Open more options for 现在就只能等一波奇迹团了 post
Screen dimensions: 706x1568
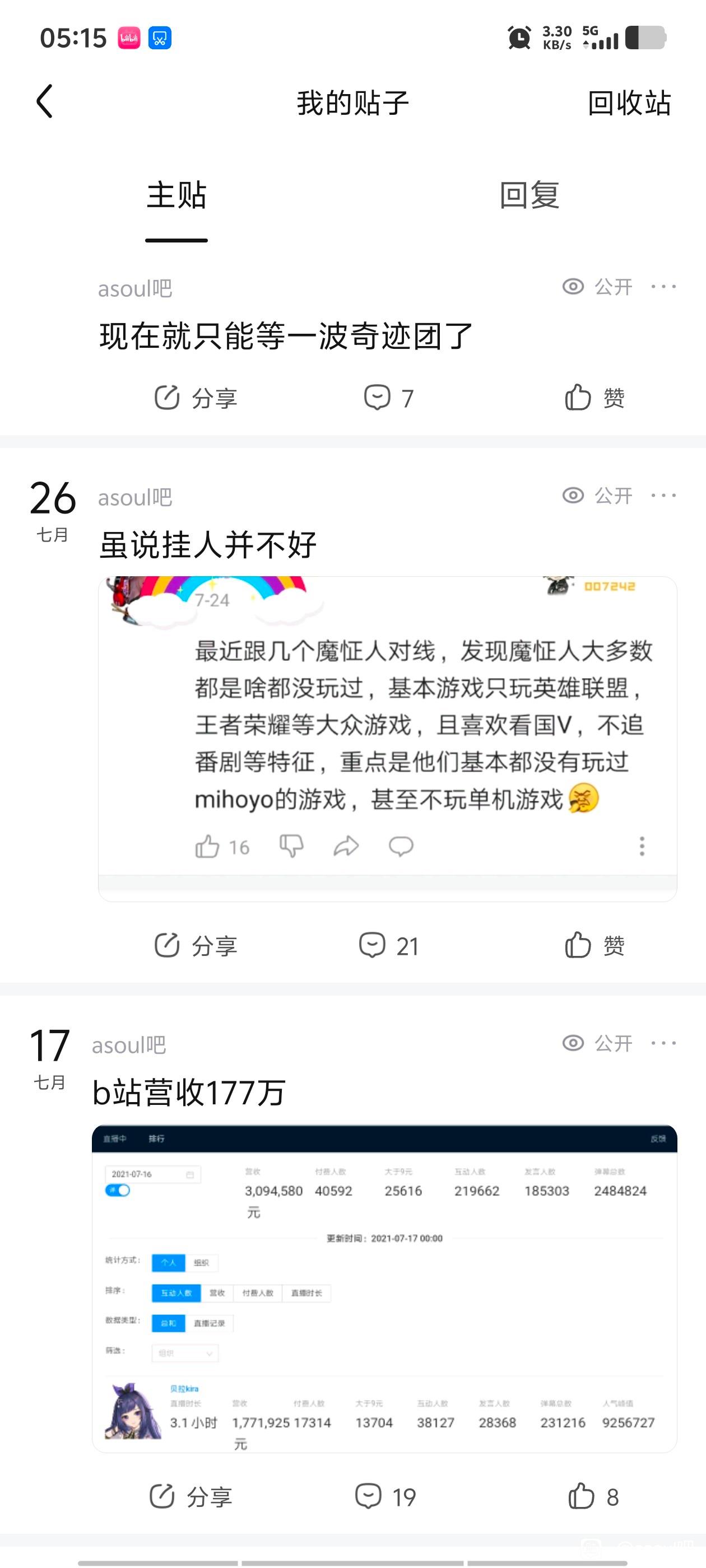coord(663,287)
